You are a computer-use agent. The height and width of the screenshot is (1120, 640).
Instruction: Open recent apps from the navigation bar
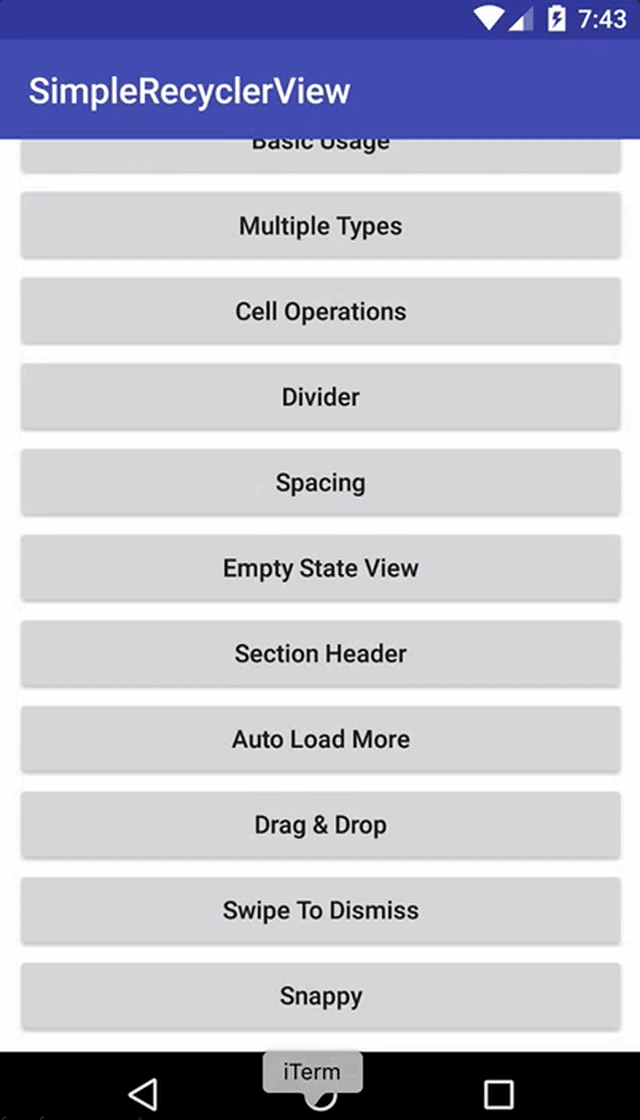click(x=498, y=1092)
